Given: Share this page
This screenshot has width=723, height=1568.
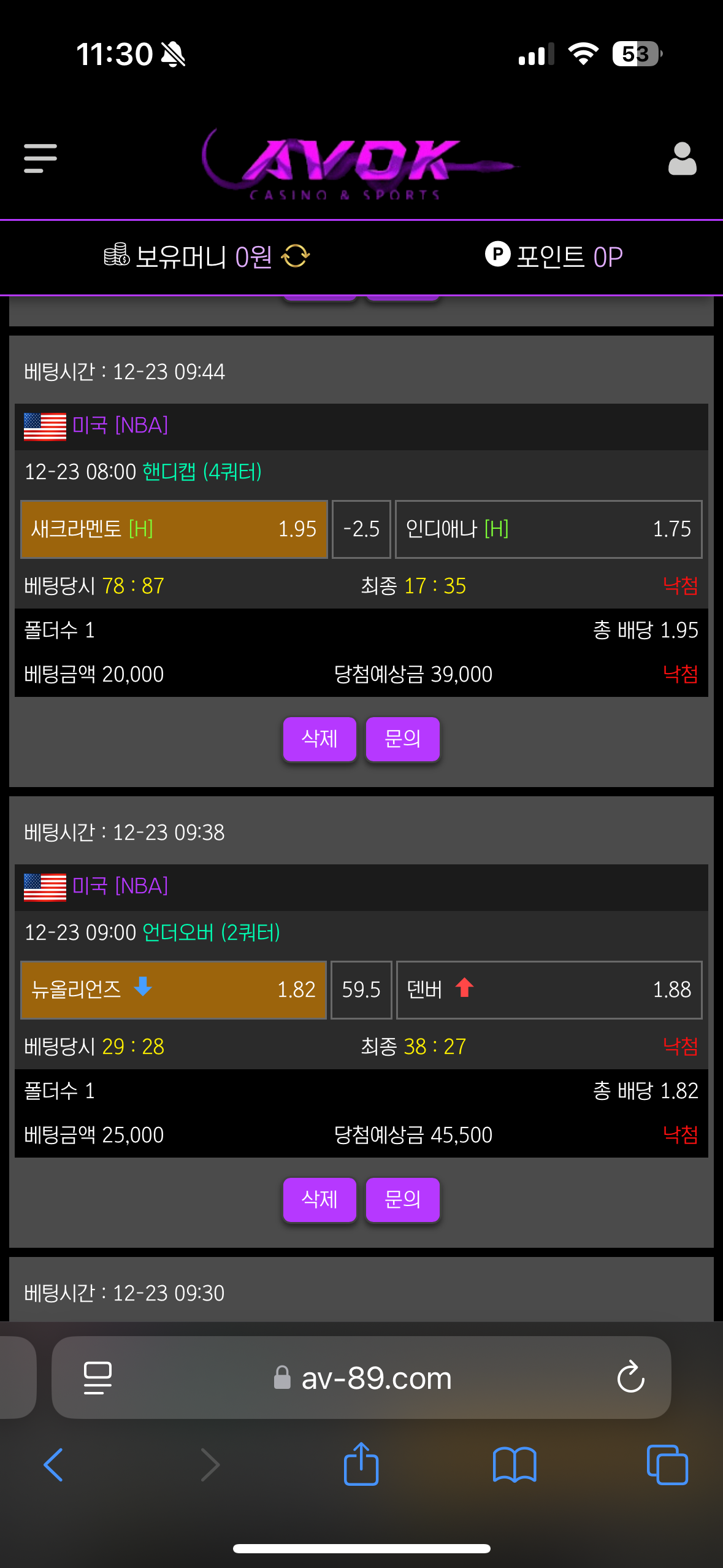Looking at the screenshot, I should coord(361,1465).
